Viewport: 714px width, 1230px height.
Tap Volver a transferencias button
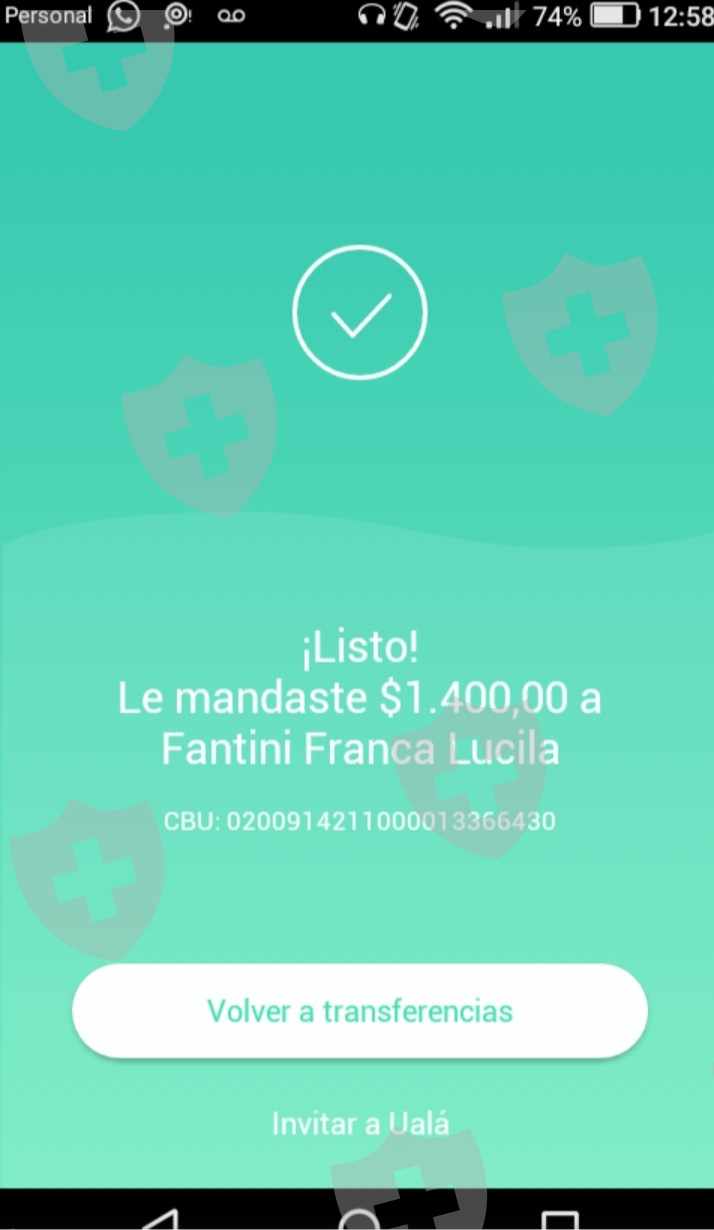(x=360, y=1010)
